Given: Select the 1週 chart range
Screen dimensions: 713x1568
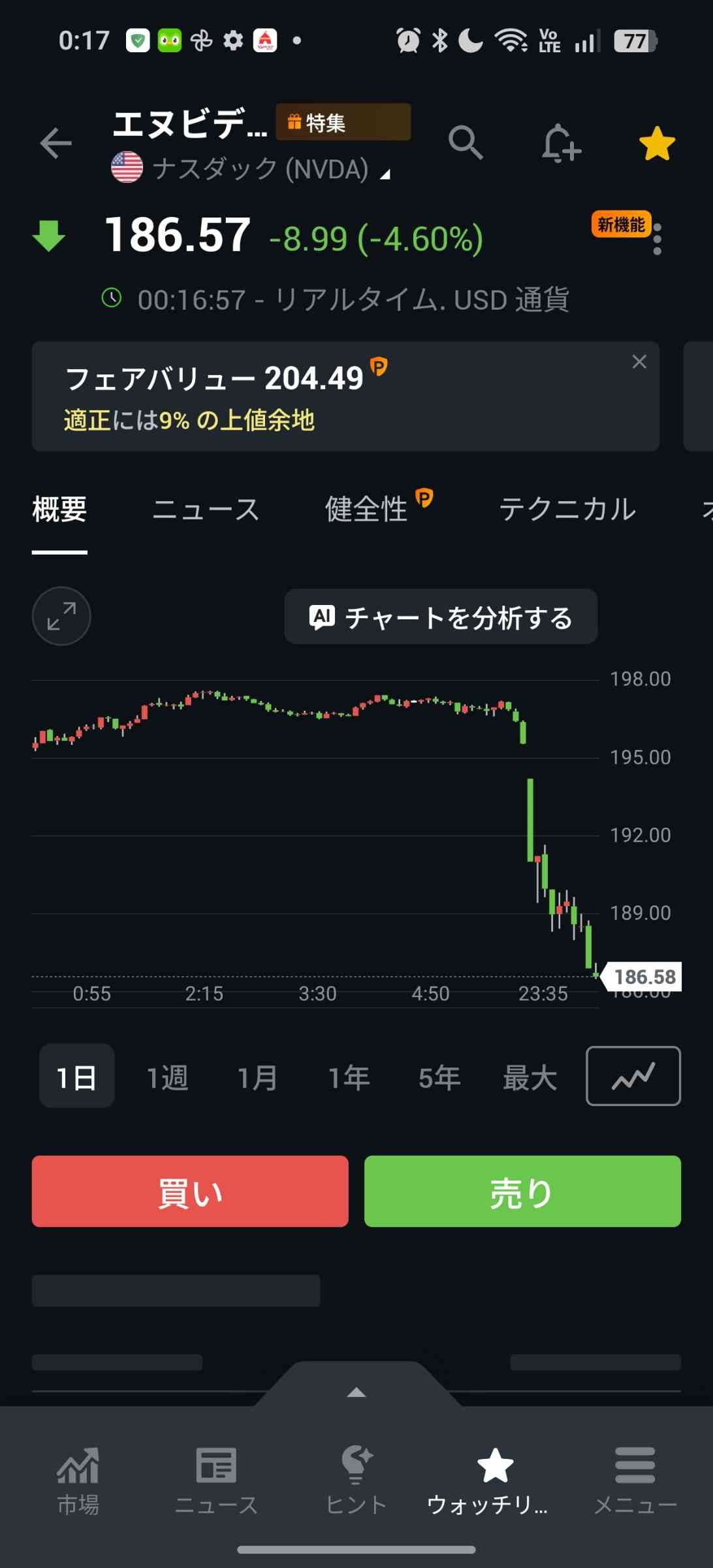Looking at the screenshot, I should coord(167,1077).
